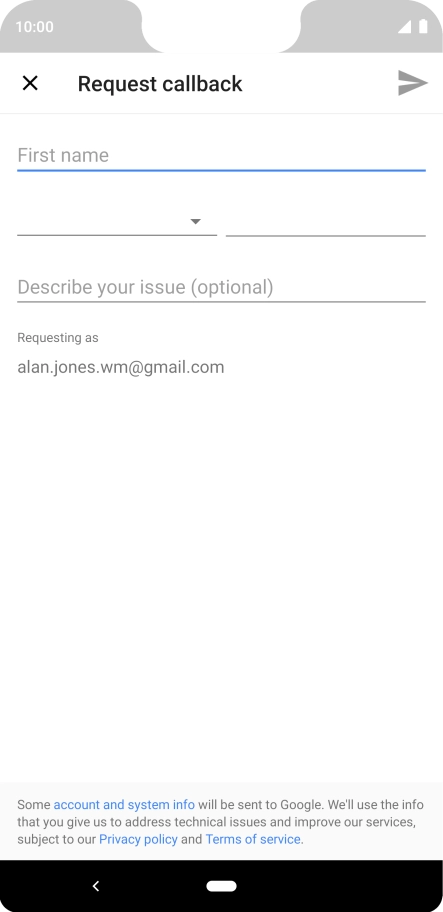Screen dimensions: 443x912
Task: Tap the home pill in navigation bar
Action: click(x=222, y=886)
